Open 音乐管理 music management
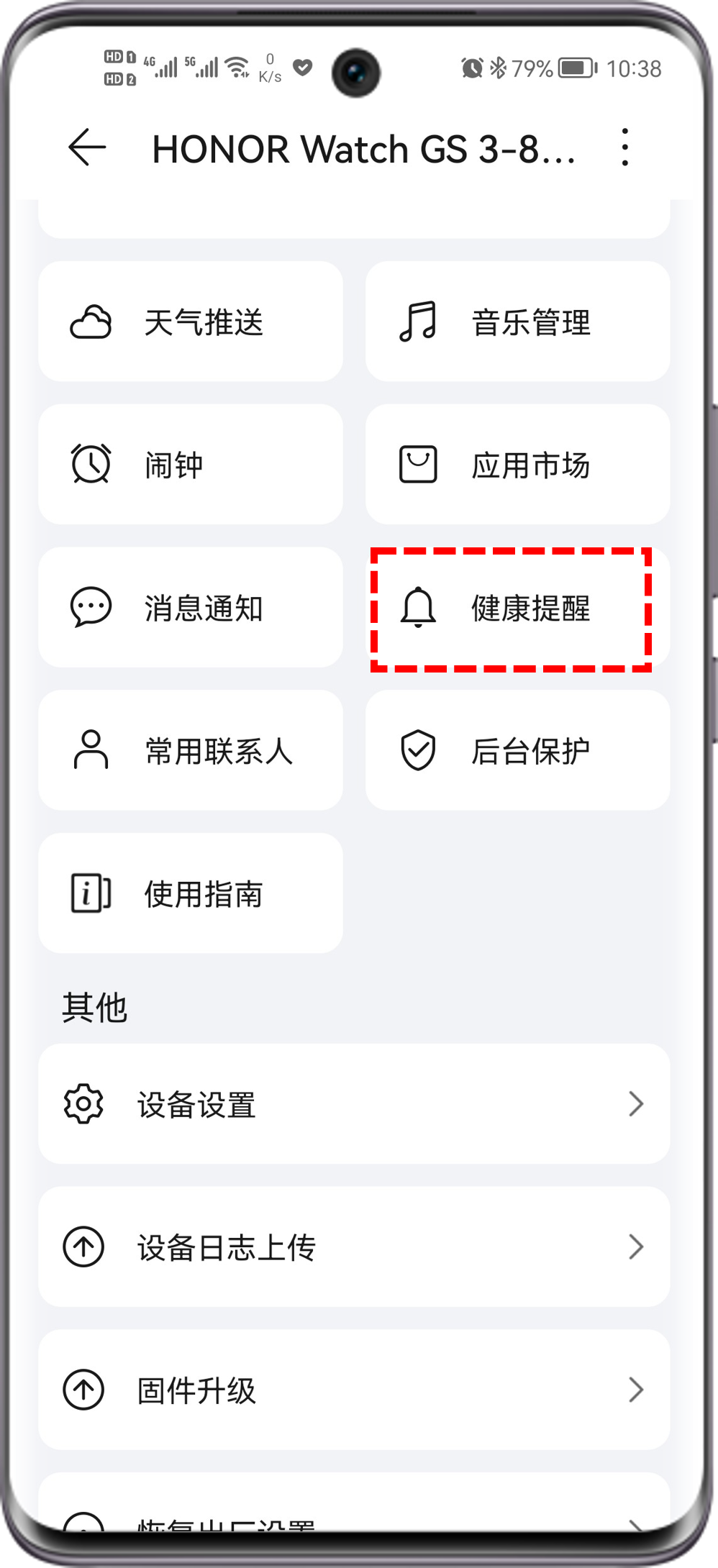The height and width of the screenshot is (1568, 718). tap(517, 322)
